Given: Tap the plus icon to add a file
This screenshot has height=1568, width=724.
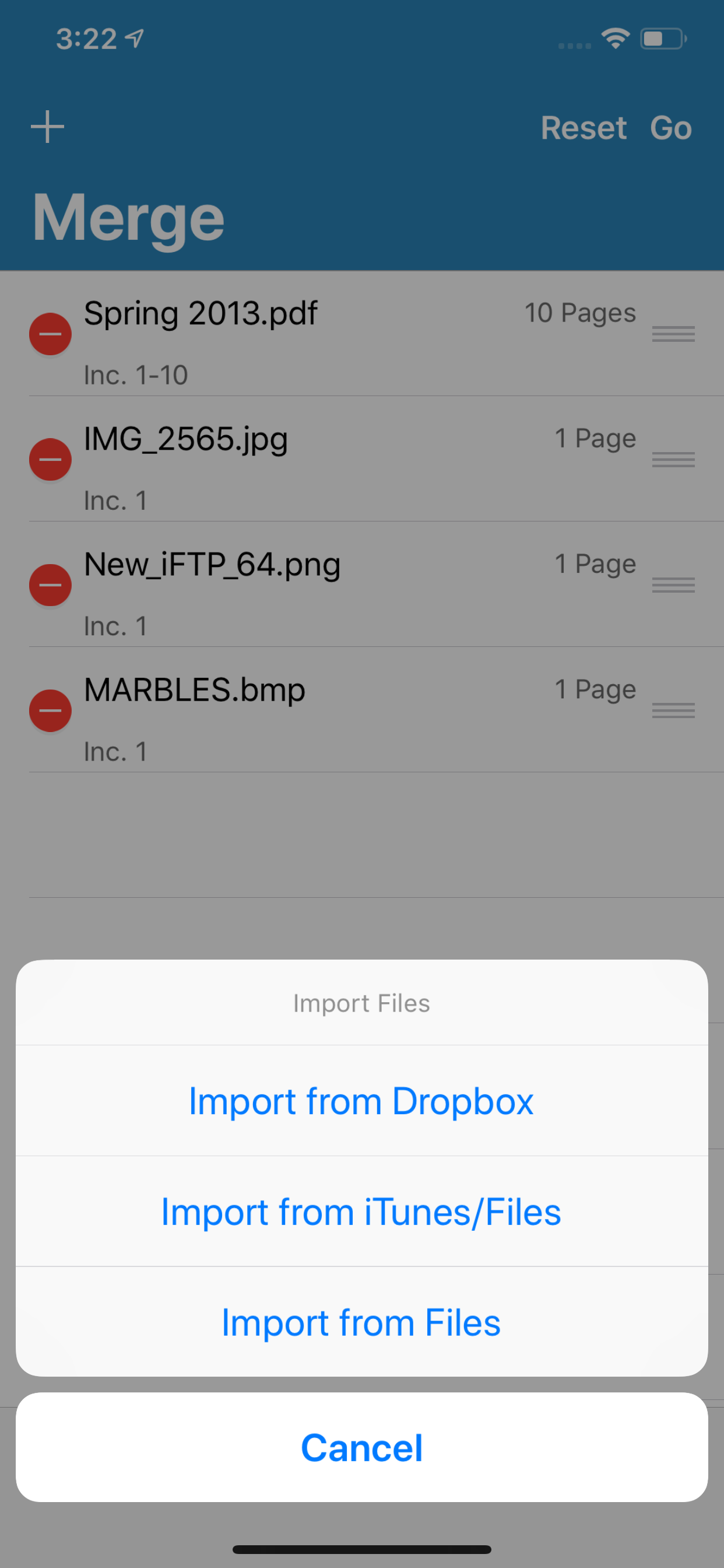Looking at the screenshot, I should tap(48, 127).
